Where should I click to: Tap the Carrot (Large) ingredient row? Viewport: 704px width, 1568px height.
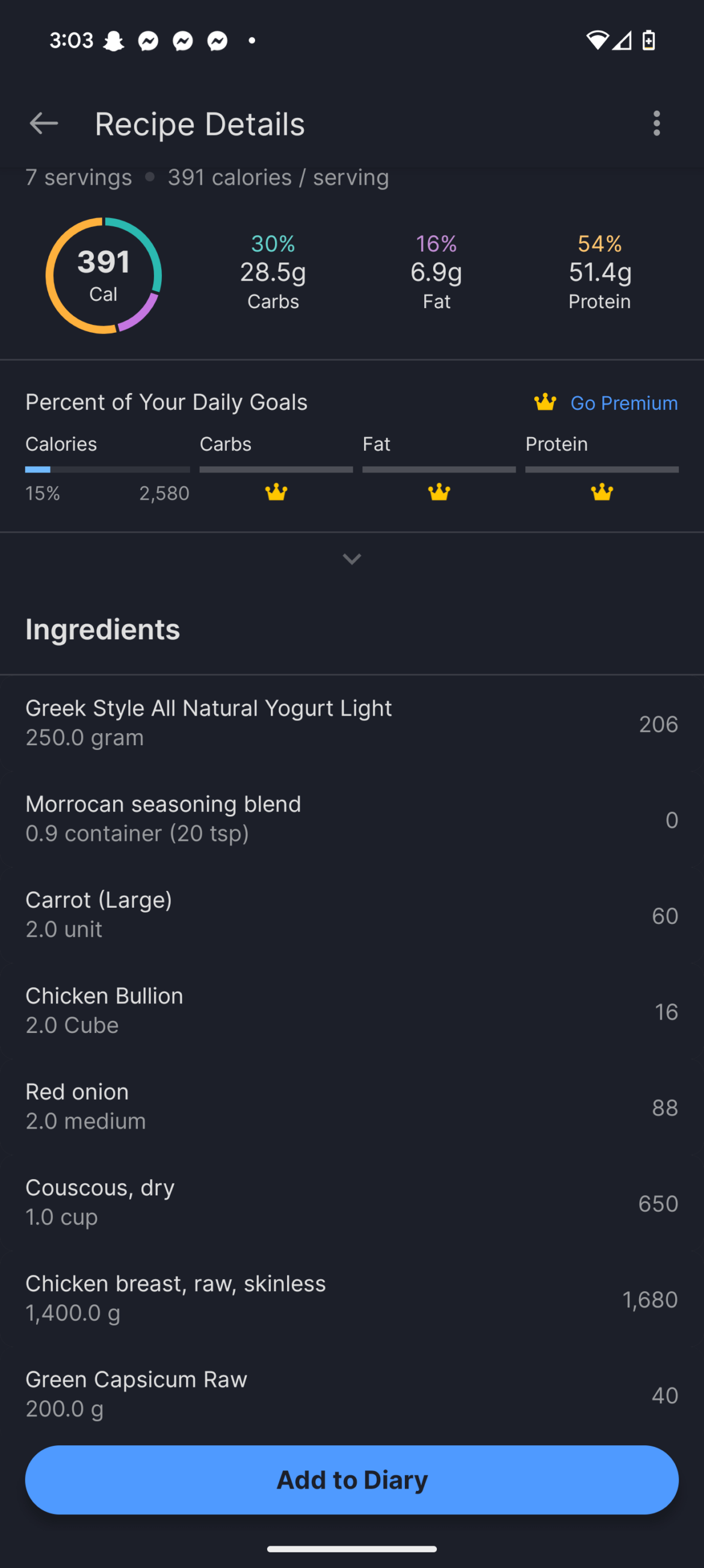351,913
